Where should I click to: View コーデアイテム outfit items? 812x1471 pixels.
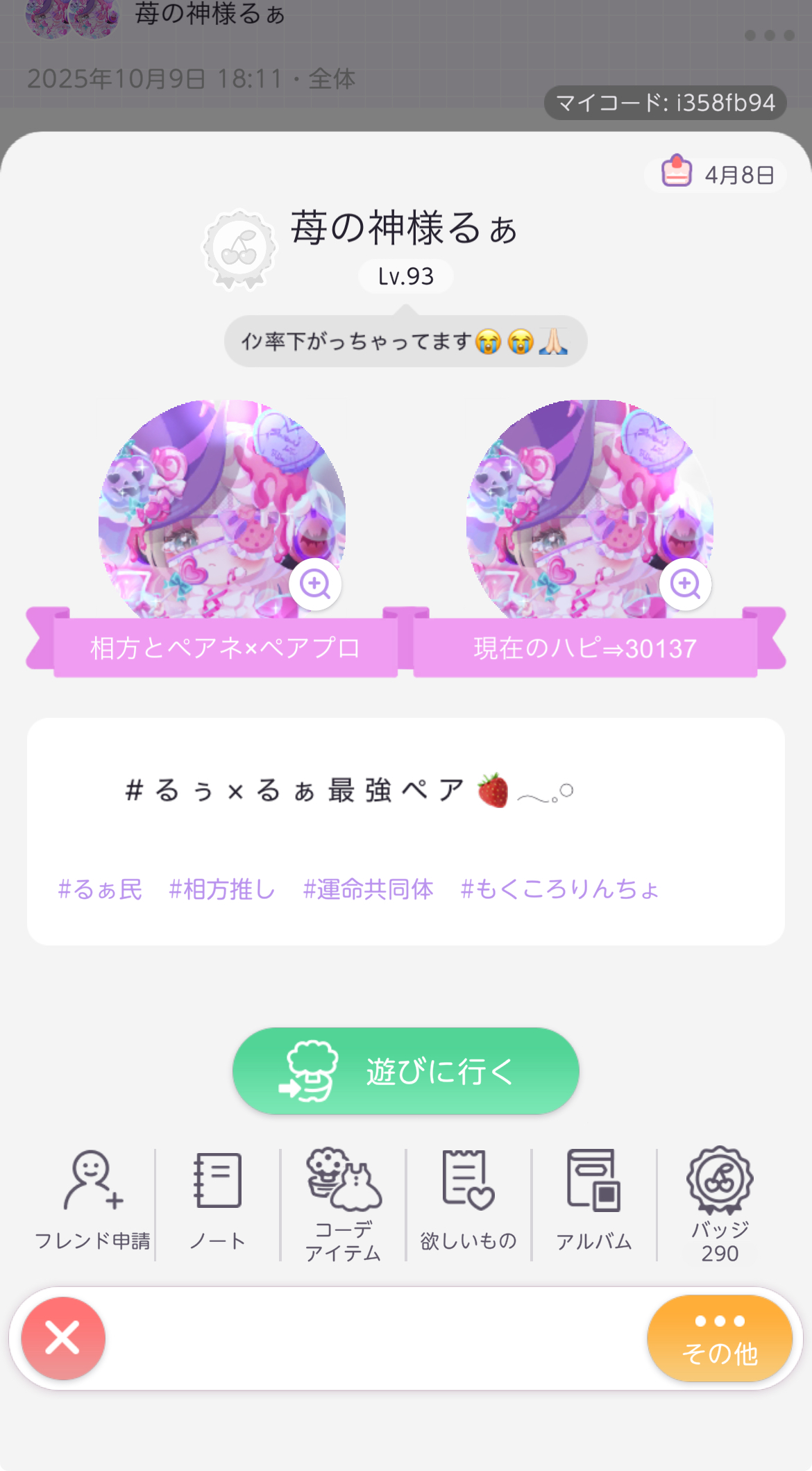[x=343, y=1204]
